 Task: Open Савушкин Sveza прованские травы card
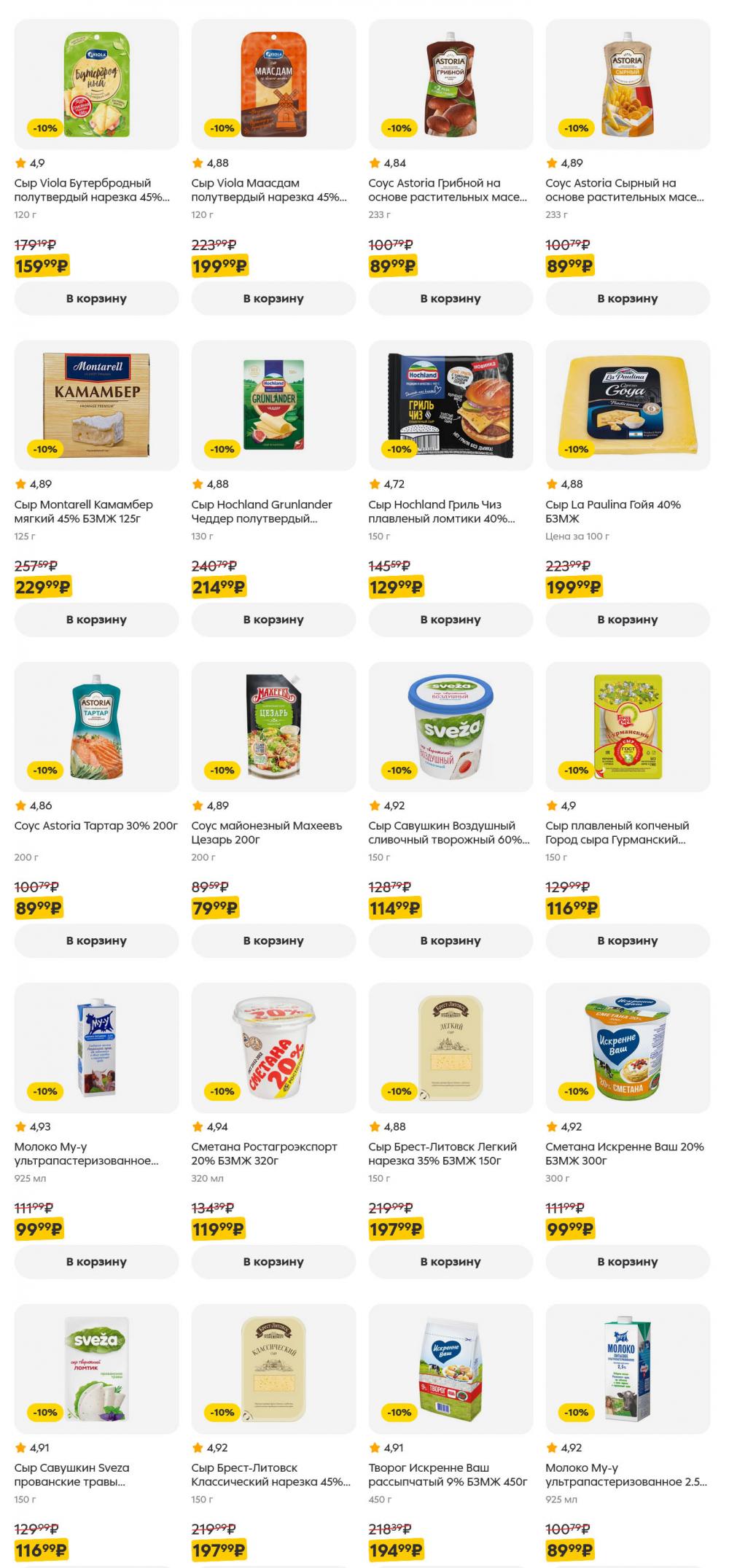[96, 1369]
